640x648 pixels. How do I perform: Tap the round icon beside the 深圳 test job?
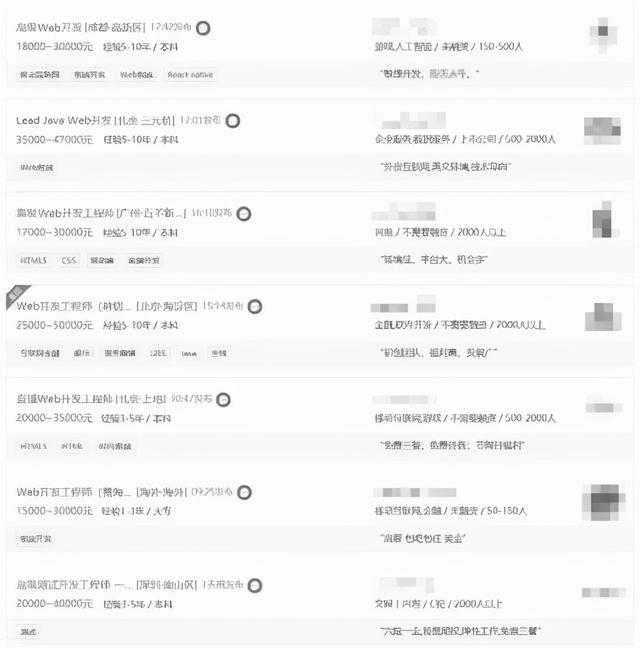(x=255, y=585)
